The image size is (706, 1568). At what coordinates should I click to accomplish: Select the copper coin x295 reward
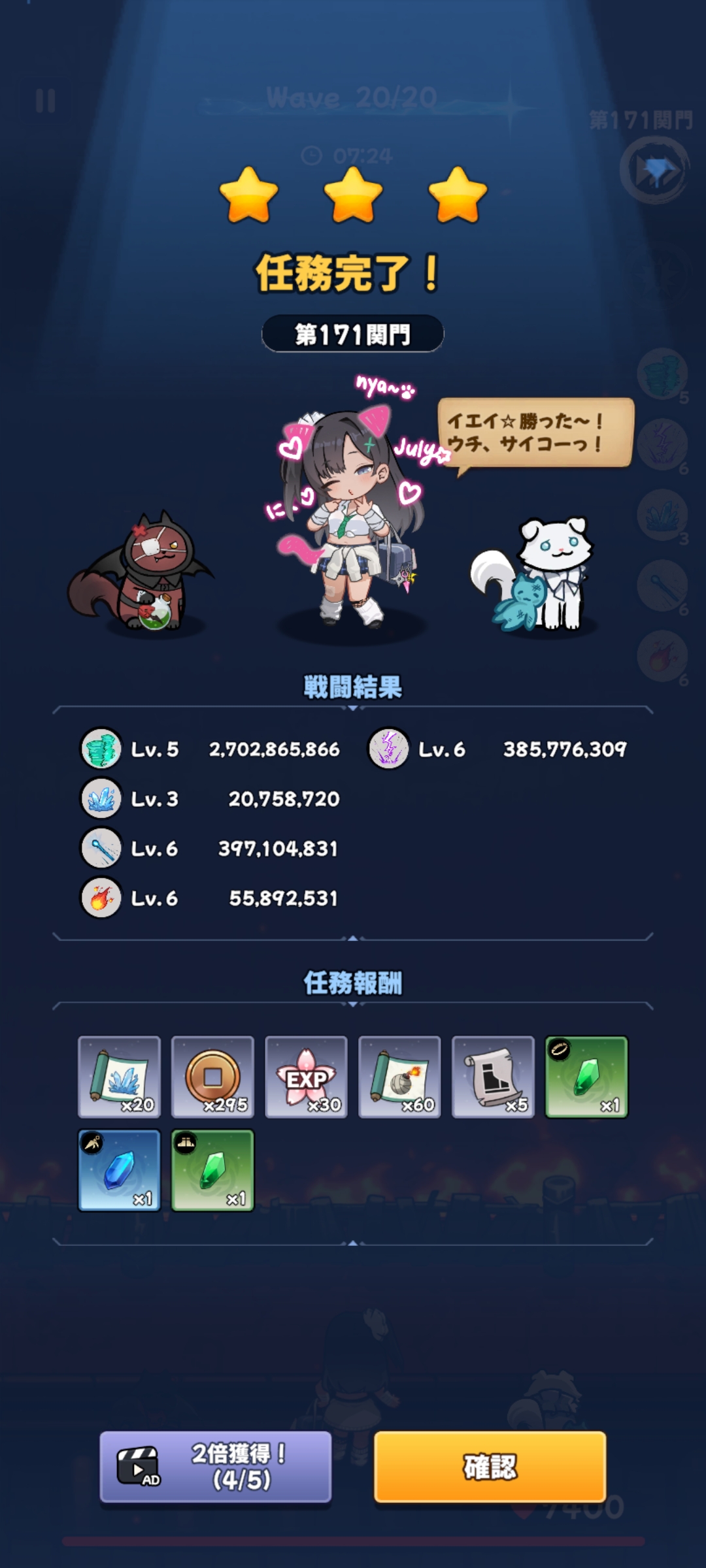[212, 1077]
